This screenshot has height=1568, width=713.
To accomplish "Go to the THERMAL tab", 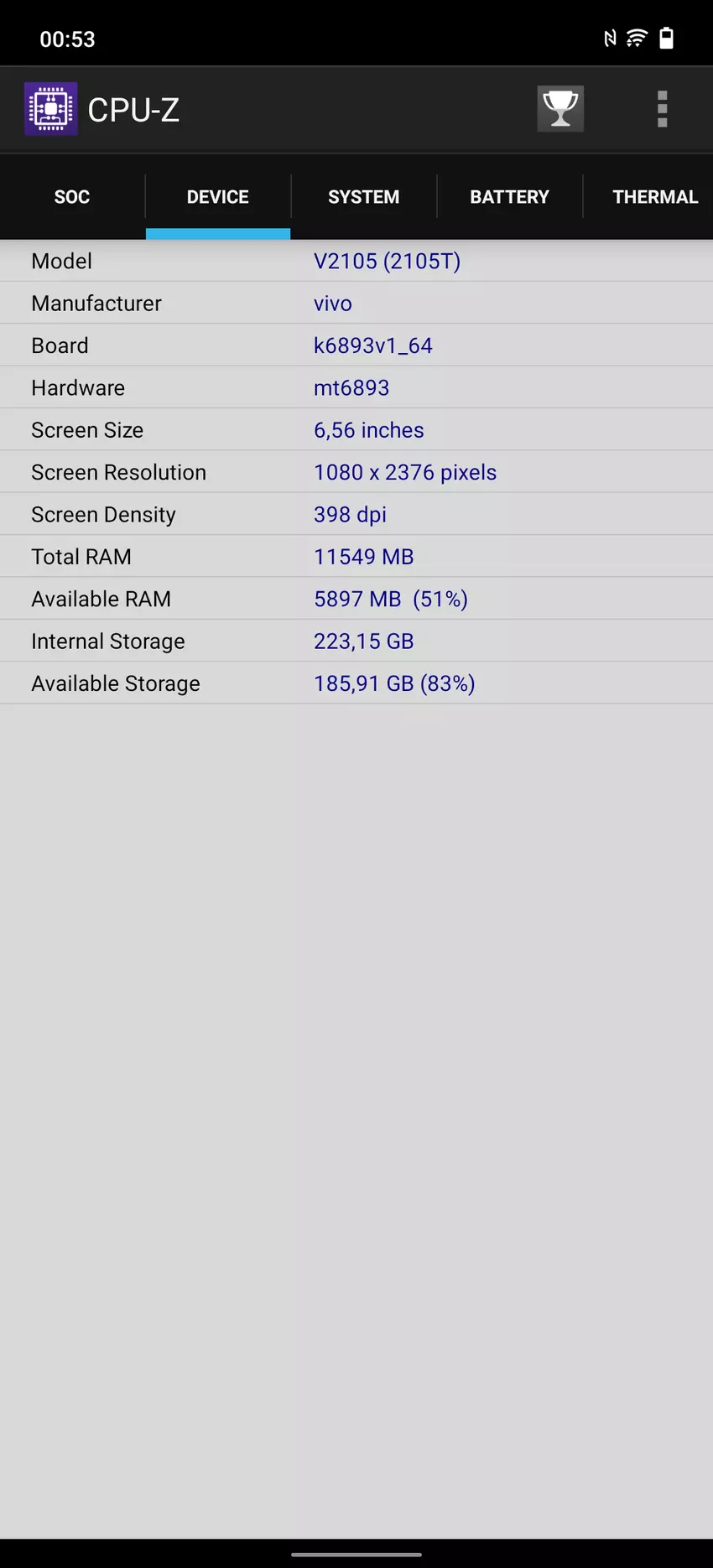I will (654, 197).
